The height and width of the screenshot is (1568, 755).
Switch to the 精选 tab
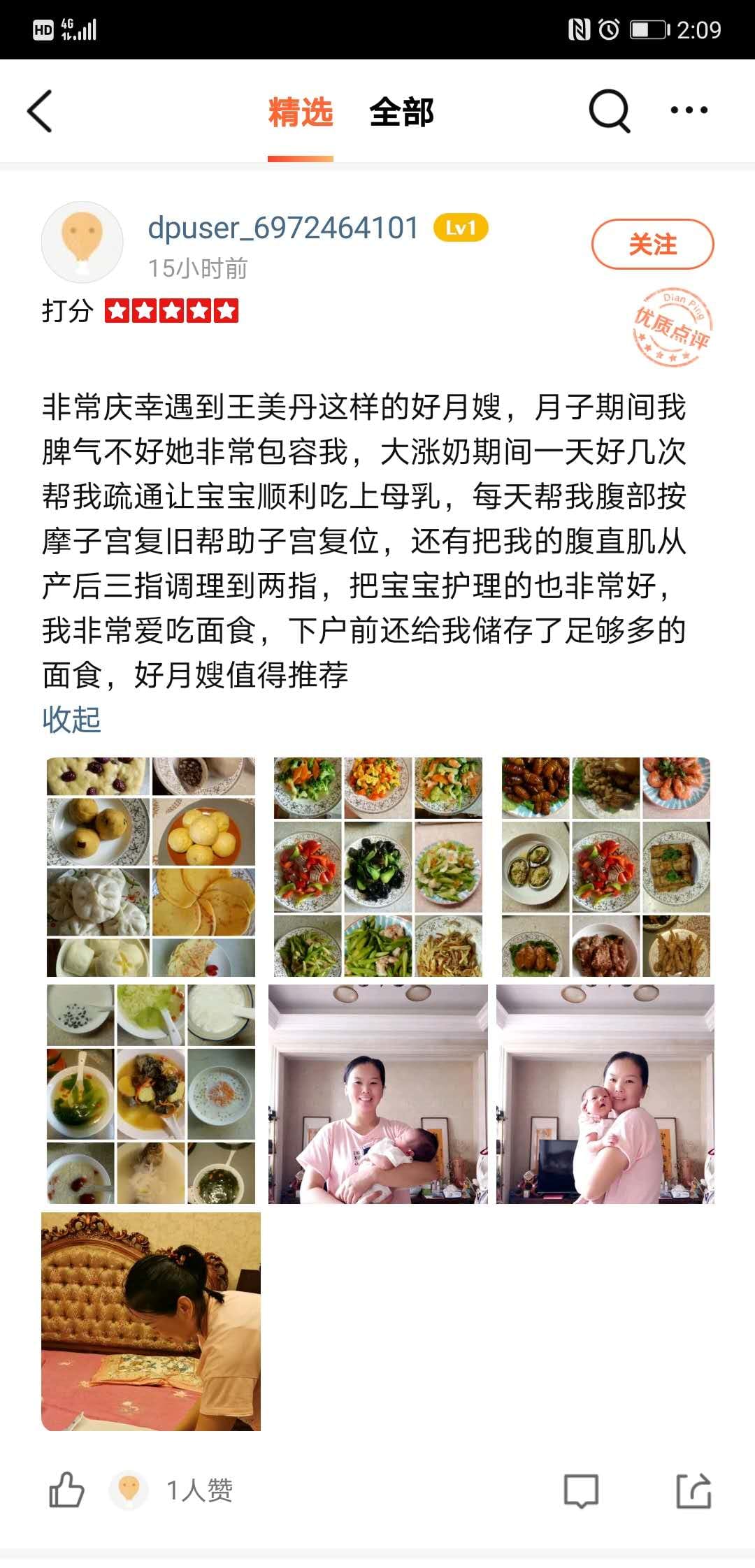(x=301, y=112)
